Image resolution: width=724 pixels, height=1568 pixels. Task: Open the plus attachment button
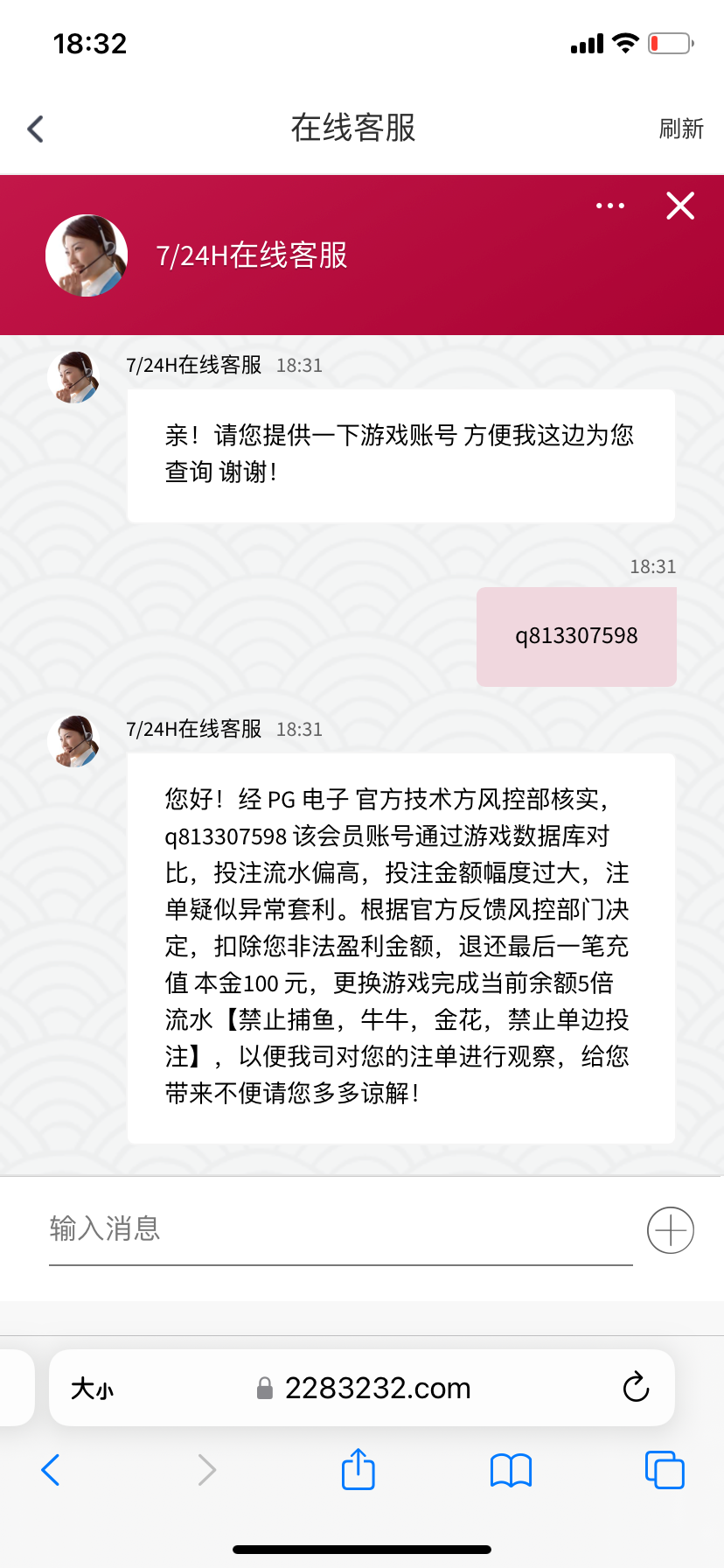(x=670, y=1230)
